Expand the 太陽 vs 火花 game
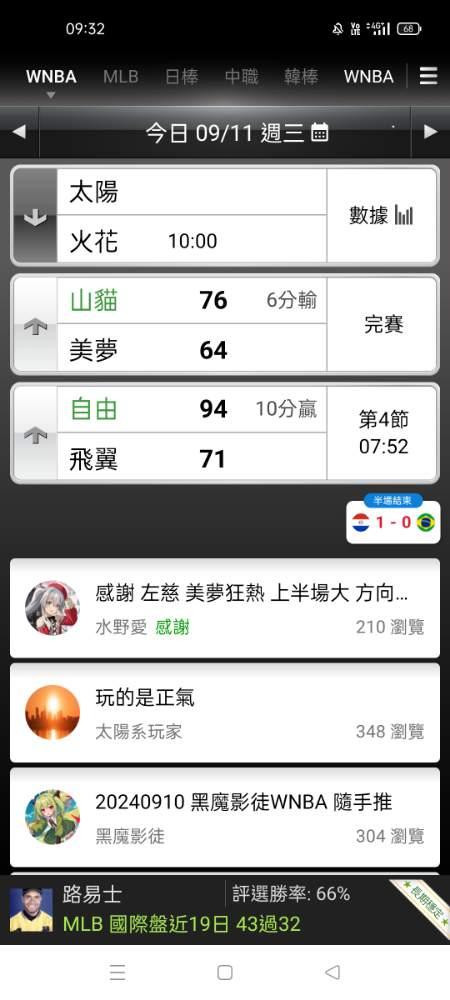This screenshot has width=450, height=1000. click(x=35, y=216)
